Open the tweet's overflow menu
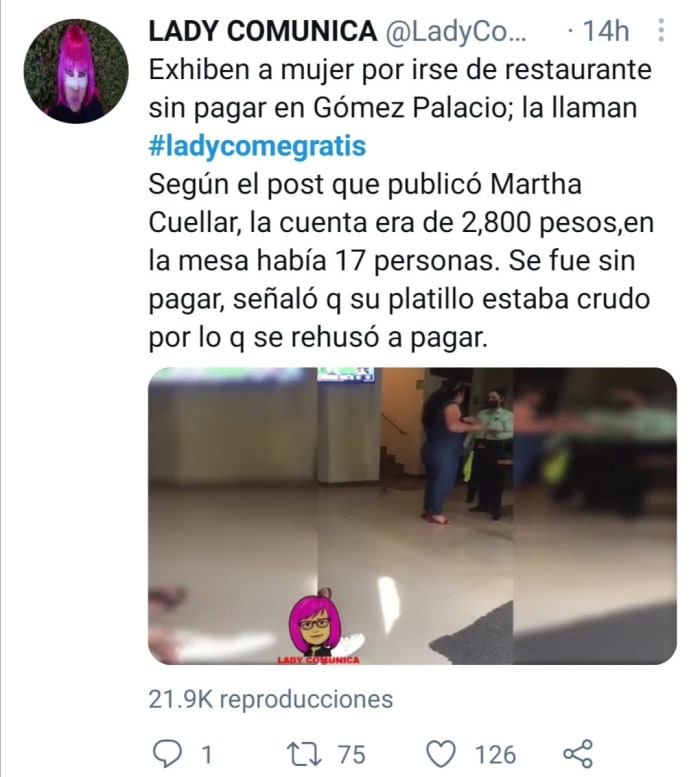 tap(661, 32)
